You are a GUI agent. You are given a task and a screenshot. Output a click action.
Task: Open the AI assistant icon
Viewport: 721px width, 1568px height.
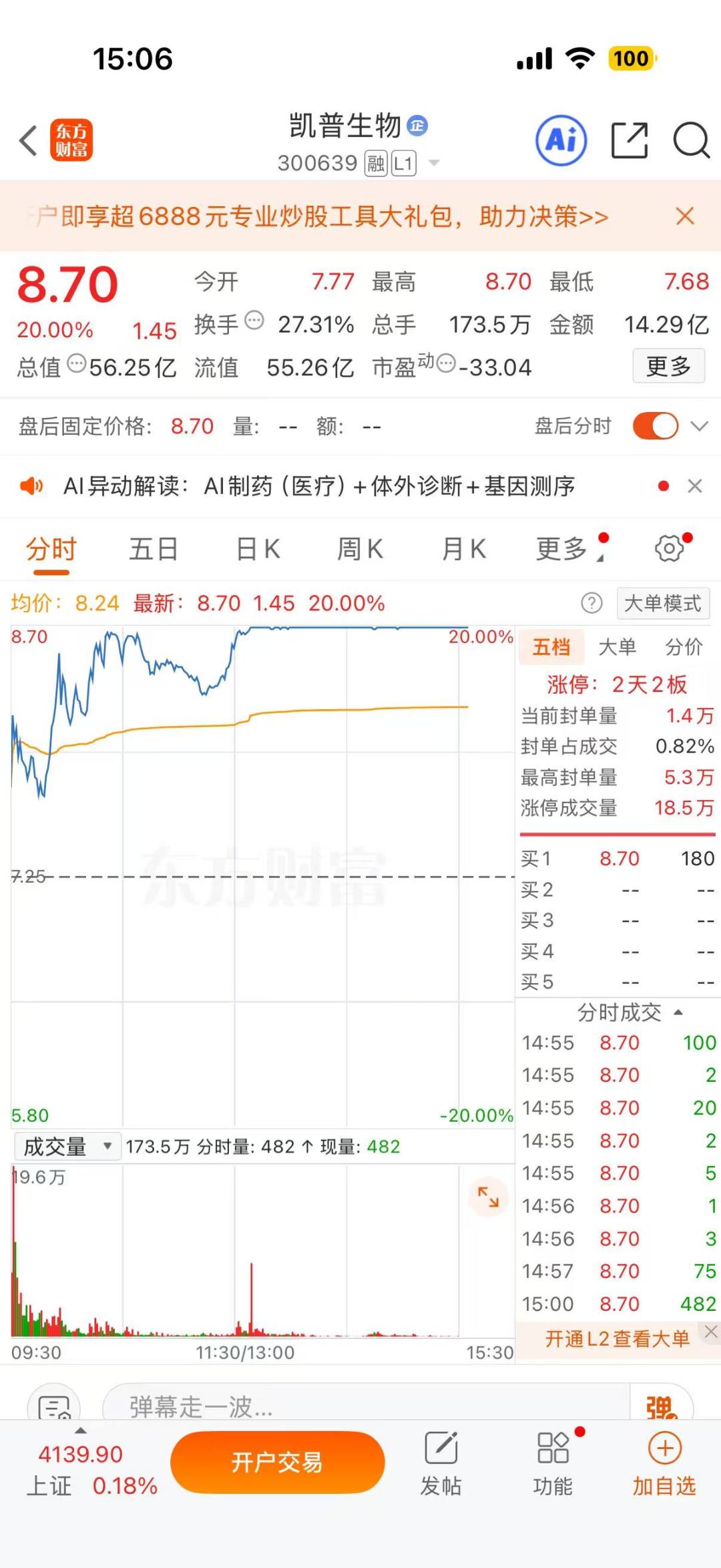561,140
